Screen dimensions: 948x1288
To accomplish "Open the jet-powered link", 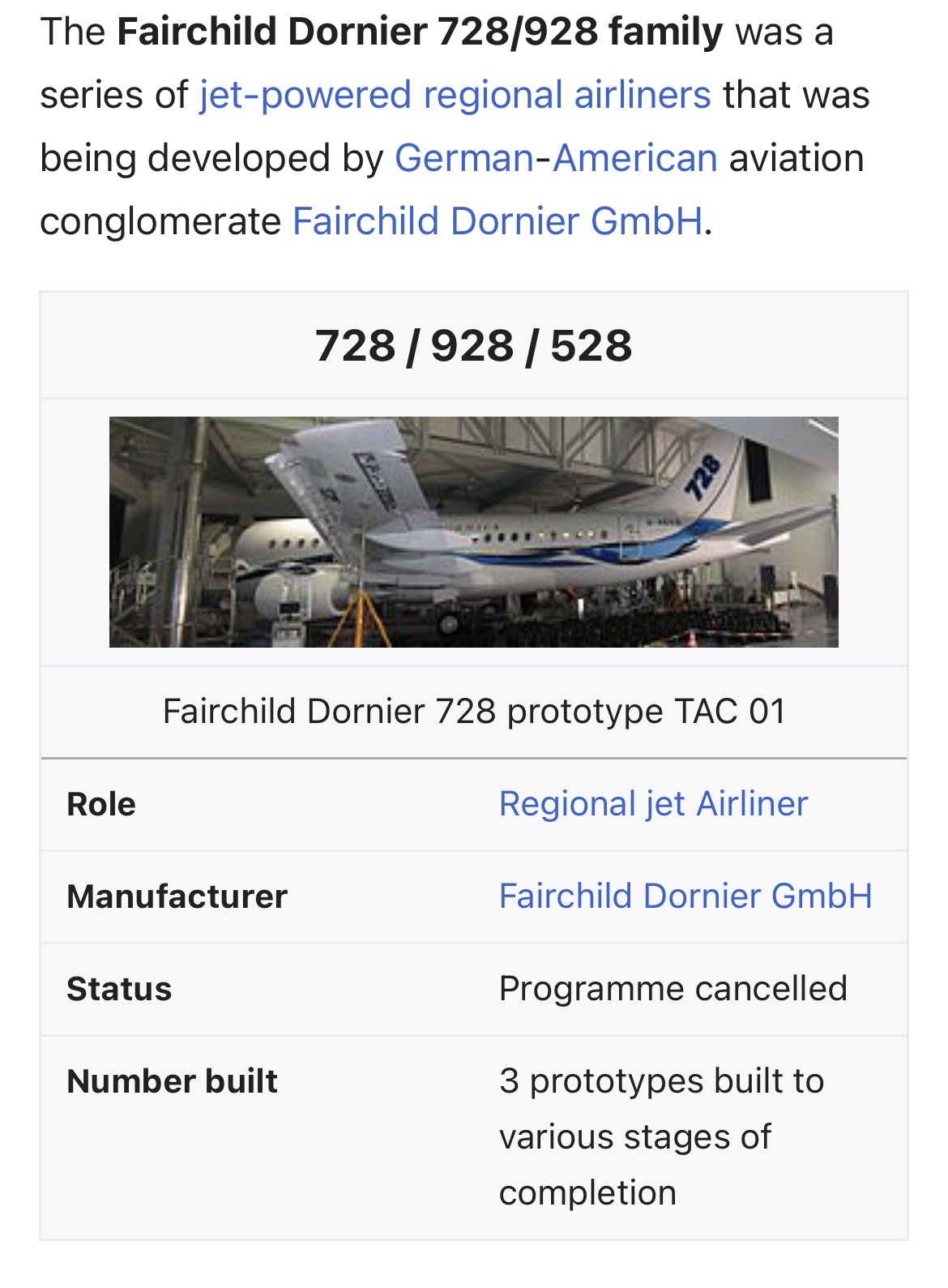I will (x=305, y=95).
